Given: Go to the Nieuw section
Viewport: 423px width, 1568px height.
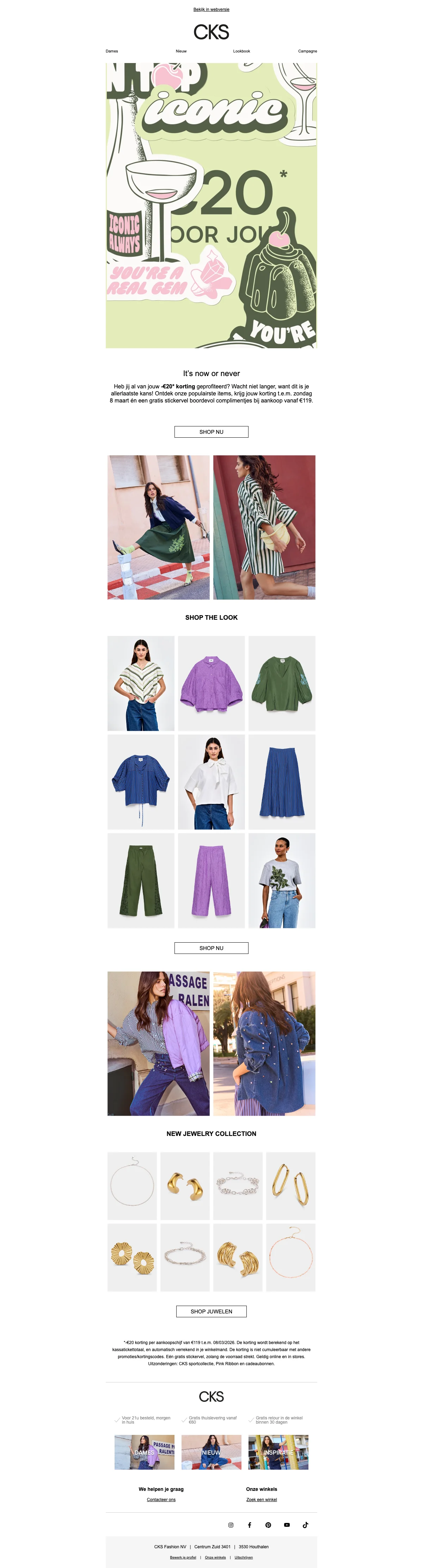Looking at the screenshot, I should point(181,51).
